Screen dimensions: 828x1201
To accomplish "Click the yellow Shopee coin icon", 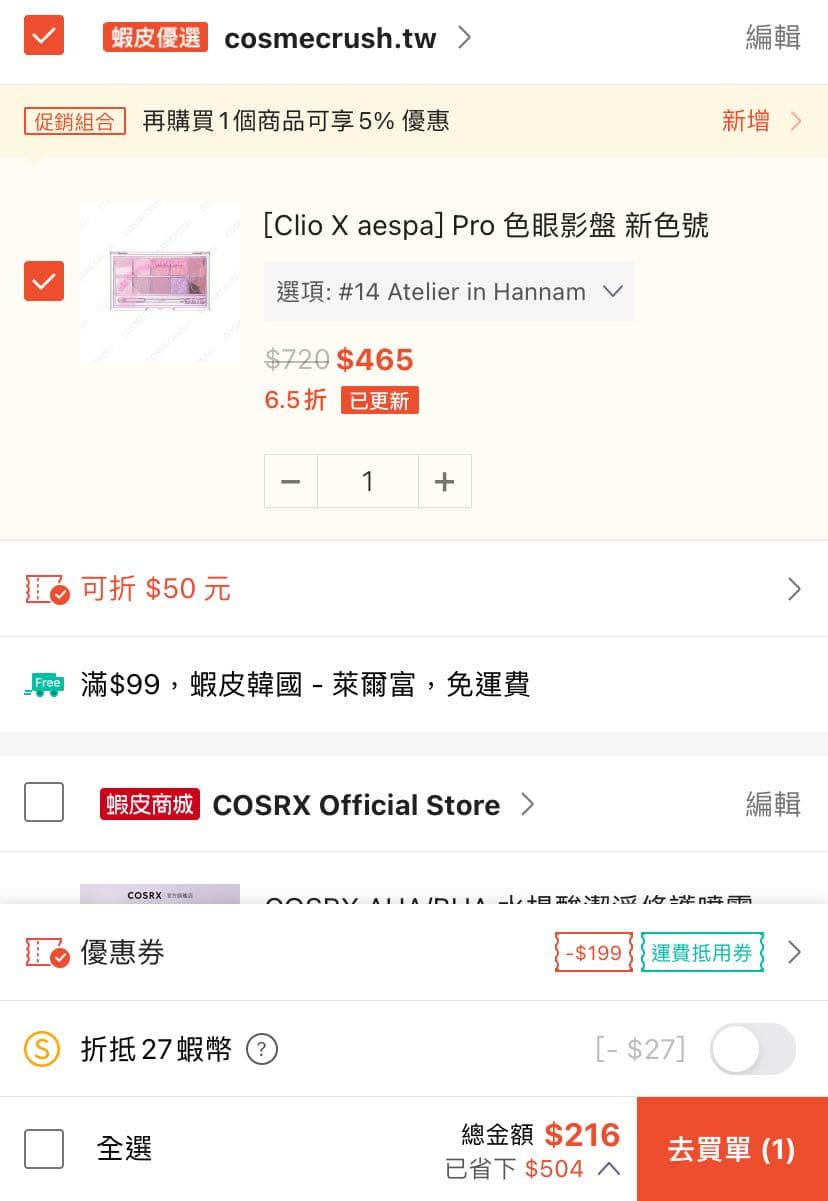I will 42,1049.
